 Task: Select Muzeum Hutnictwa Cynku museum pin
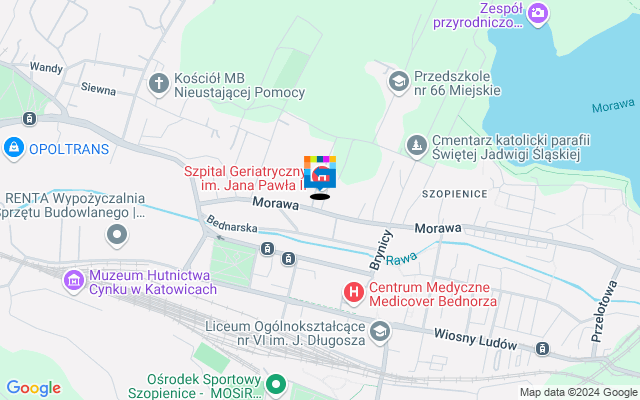coord(74,280)
